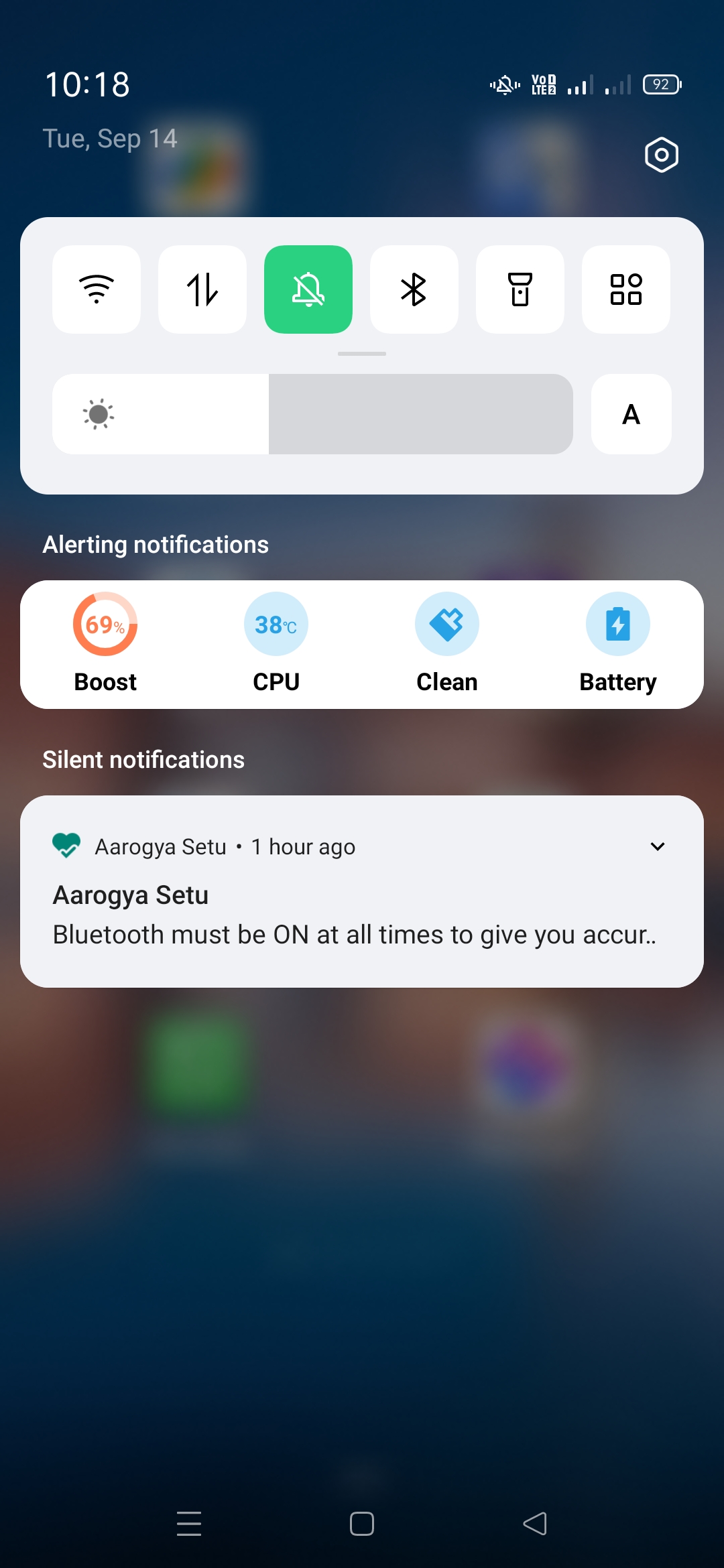The width and height of the screenshot is (724, 1568).
Task: Go to the home screen
Action: point(362,1524)
